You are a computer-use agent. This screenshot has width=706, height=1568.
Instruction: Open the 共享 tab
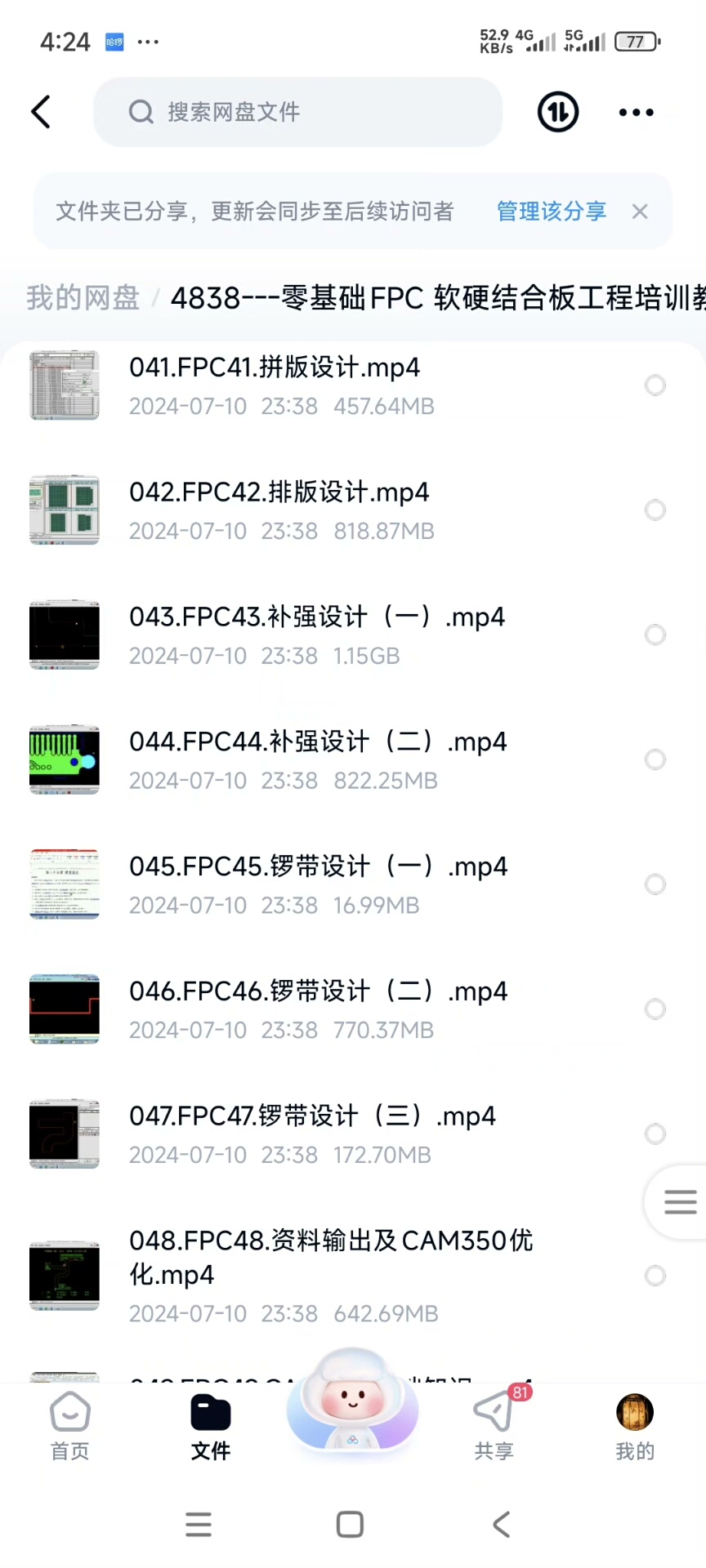494,1426
